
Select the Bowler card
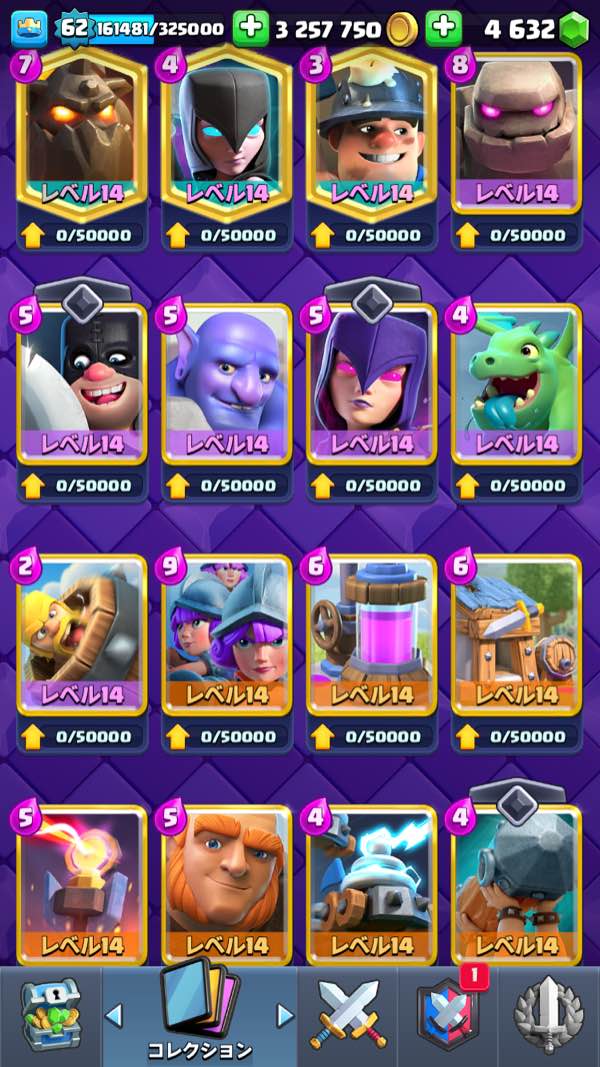pos(227,385)
